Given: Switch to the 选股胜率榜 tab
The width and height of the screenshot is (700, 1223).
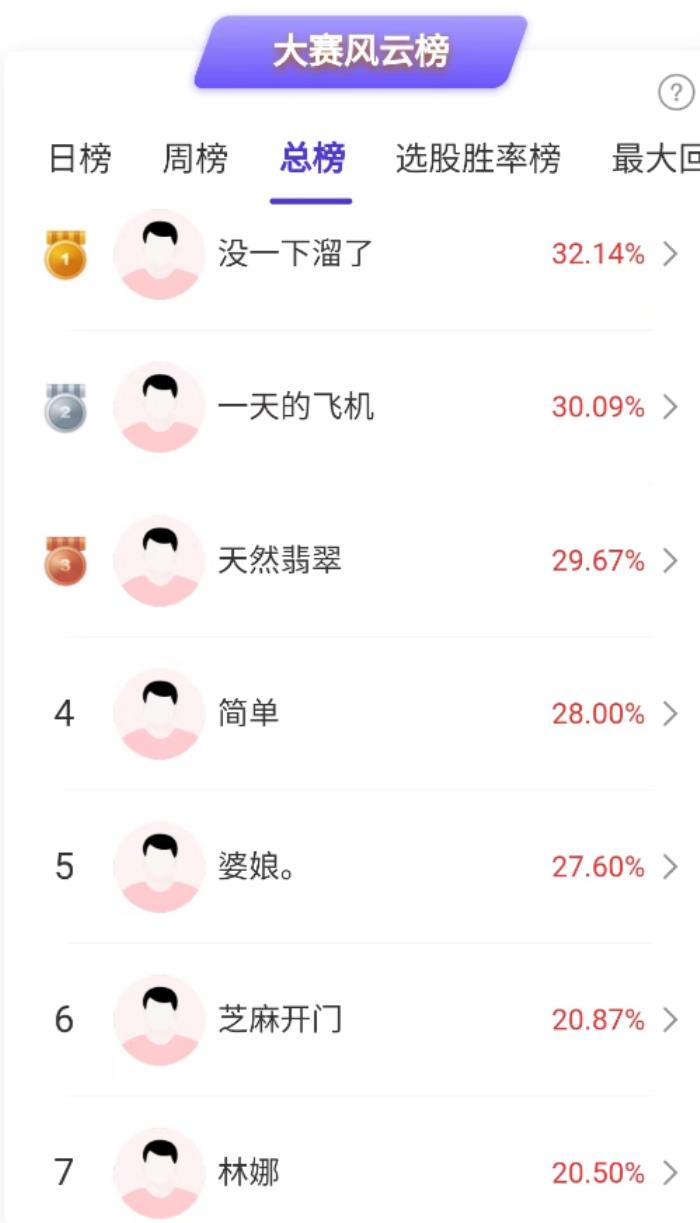Looking at the screenshot, I should click(478, 159).
